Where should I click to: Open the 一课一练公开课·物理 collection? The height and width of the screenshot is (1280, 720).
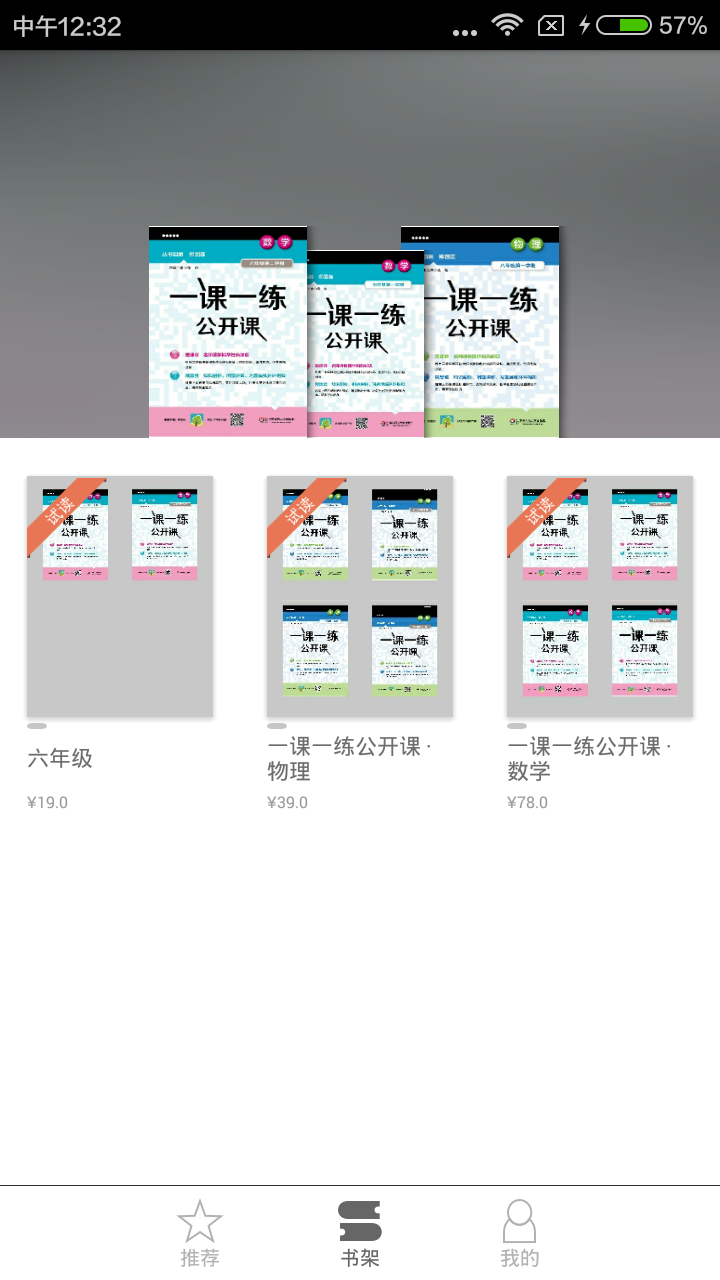pos(359,595)
